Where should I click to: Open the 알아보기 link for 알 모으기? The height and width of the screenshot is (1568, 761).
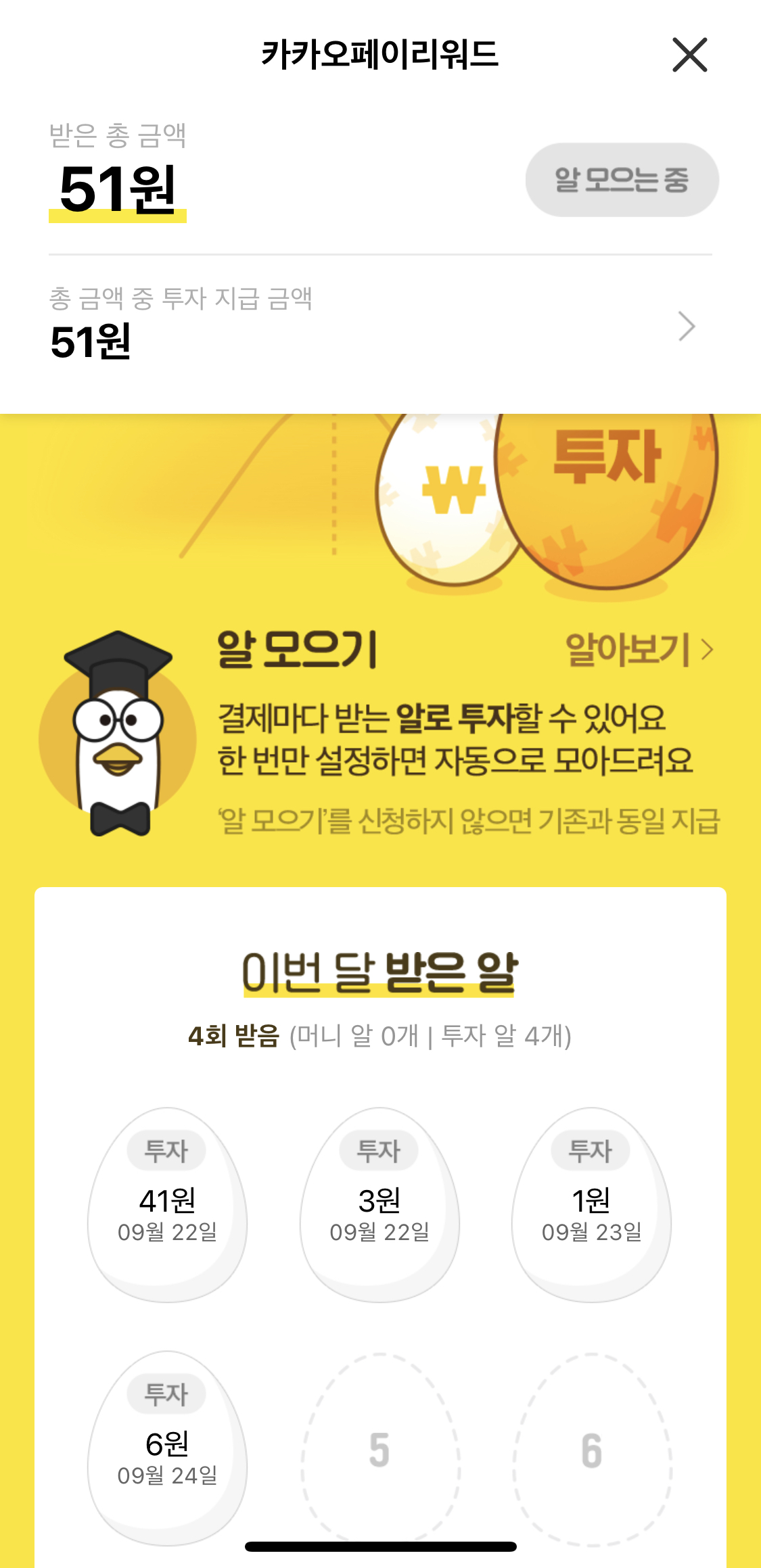point(639,650)
